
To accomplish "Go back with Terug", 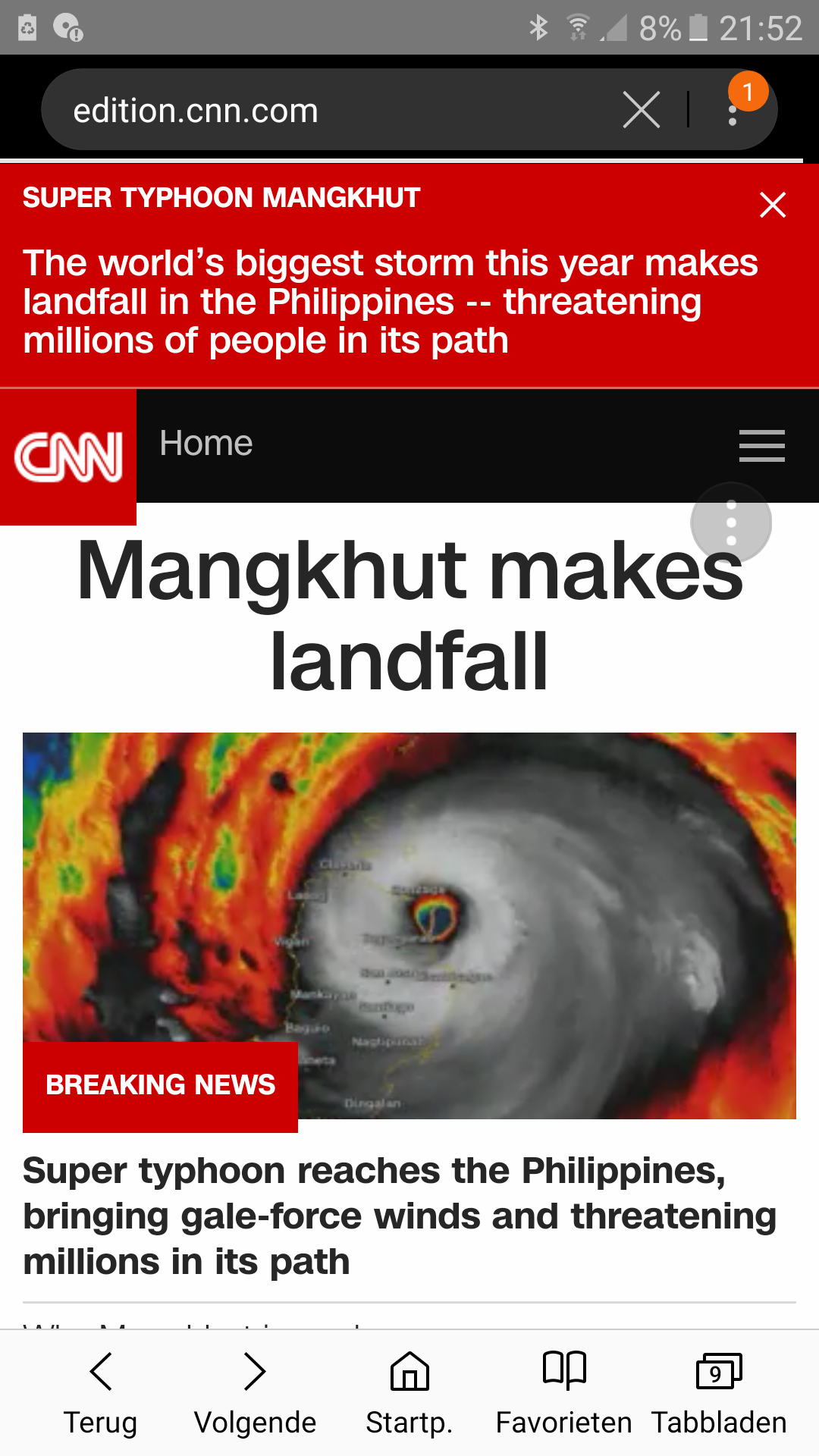I will tap(100, 1392).
